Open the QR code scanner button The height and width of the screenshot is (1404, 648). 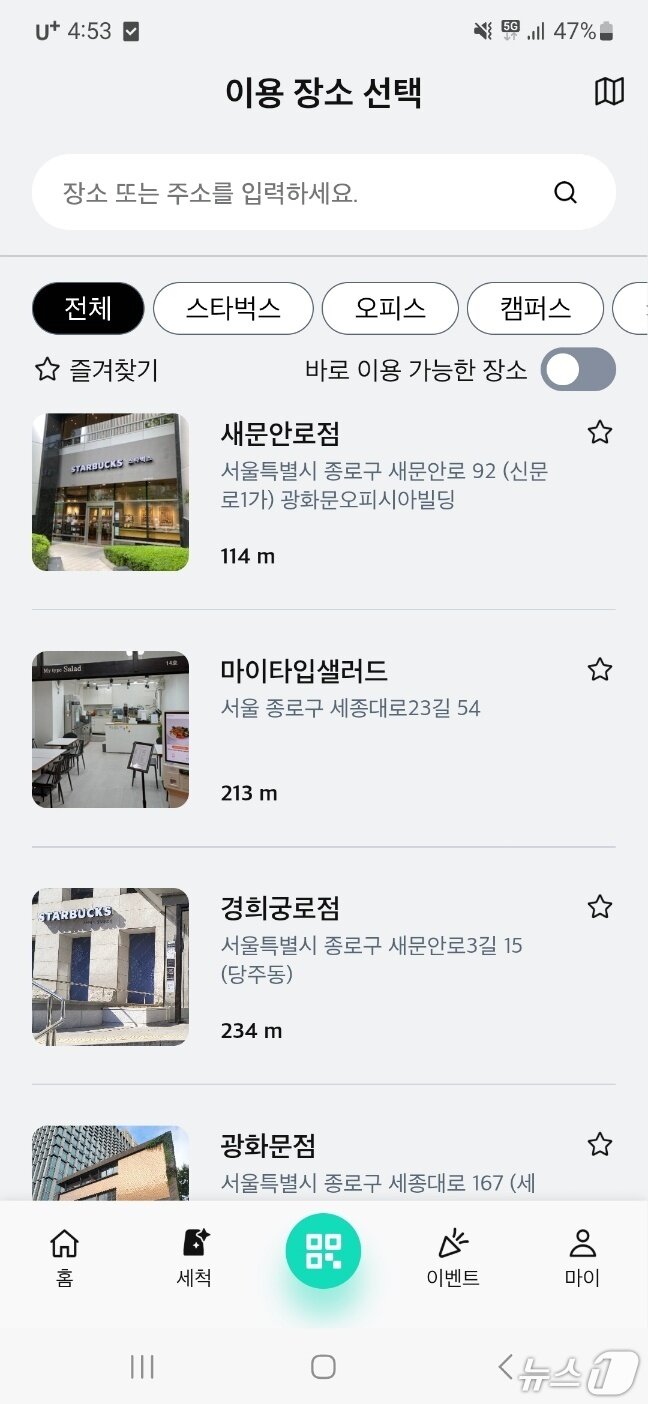323,1251
